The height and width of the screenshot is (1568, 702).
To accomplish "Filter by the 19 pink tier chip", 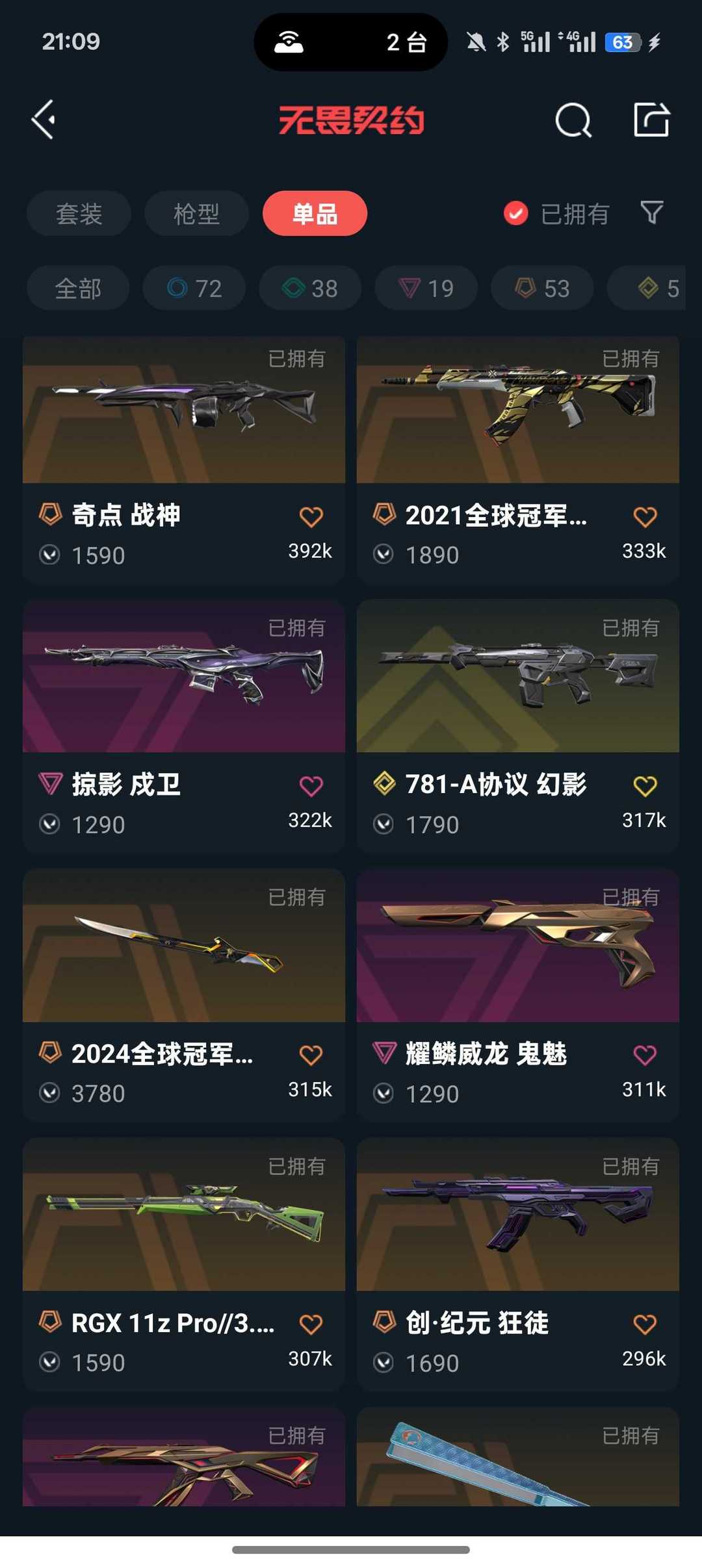I will click(x=426, y=288).
